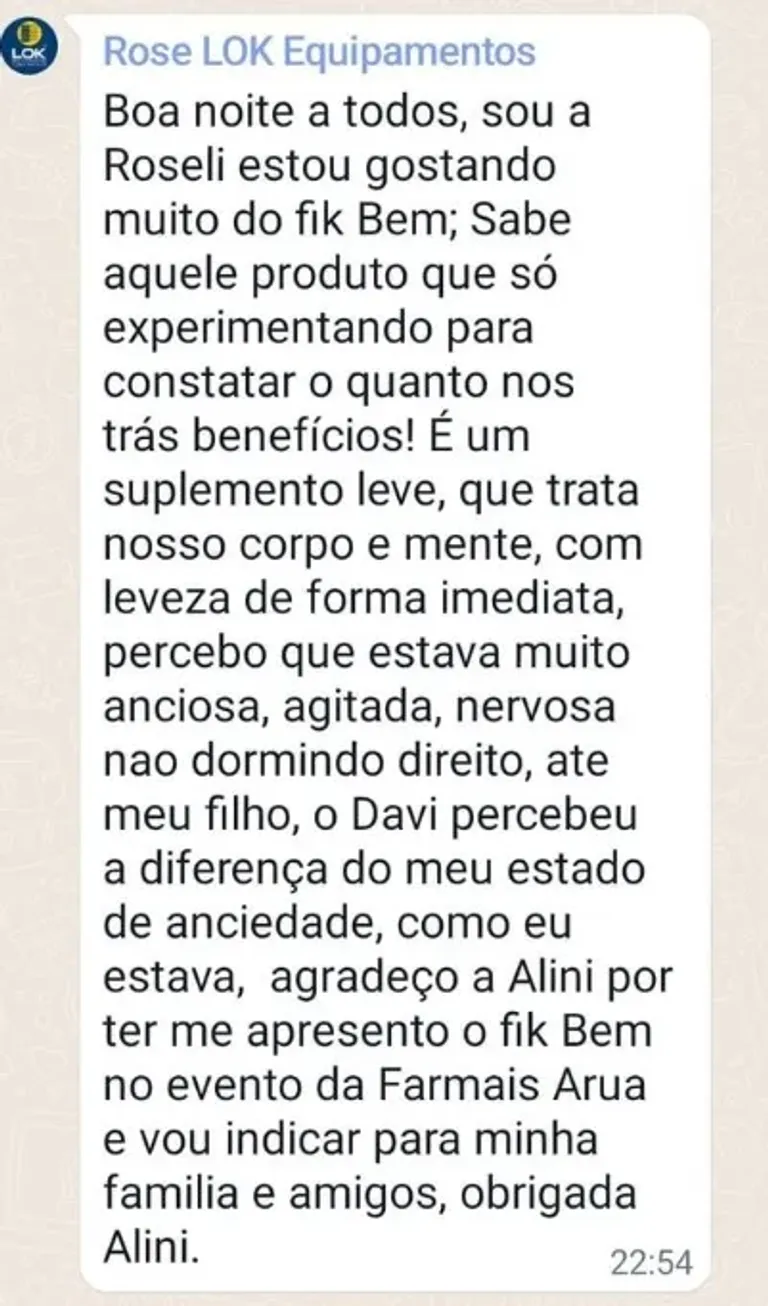Screen dimensions: 768x1306
Task: Tap sender name Rose LOK Equipamentos
Action: [x=319, y=52]
